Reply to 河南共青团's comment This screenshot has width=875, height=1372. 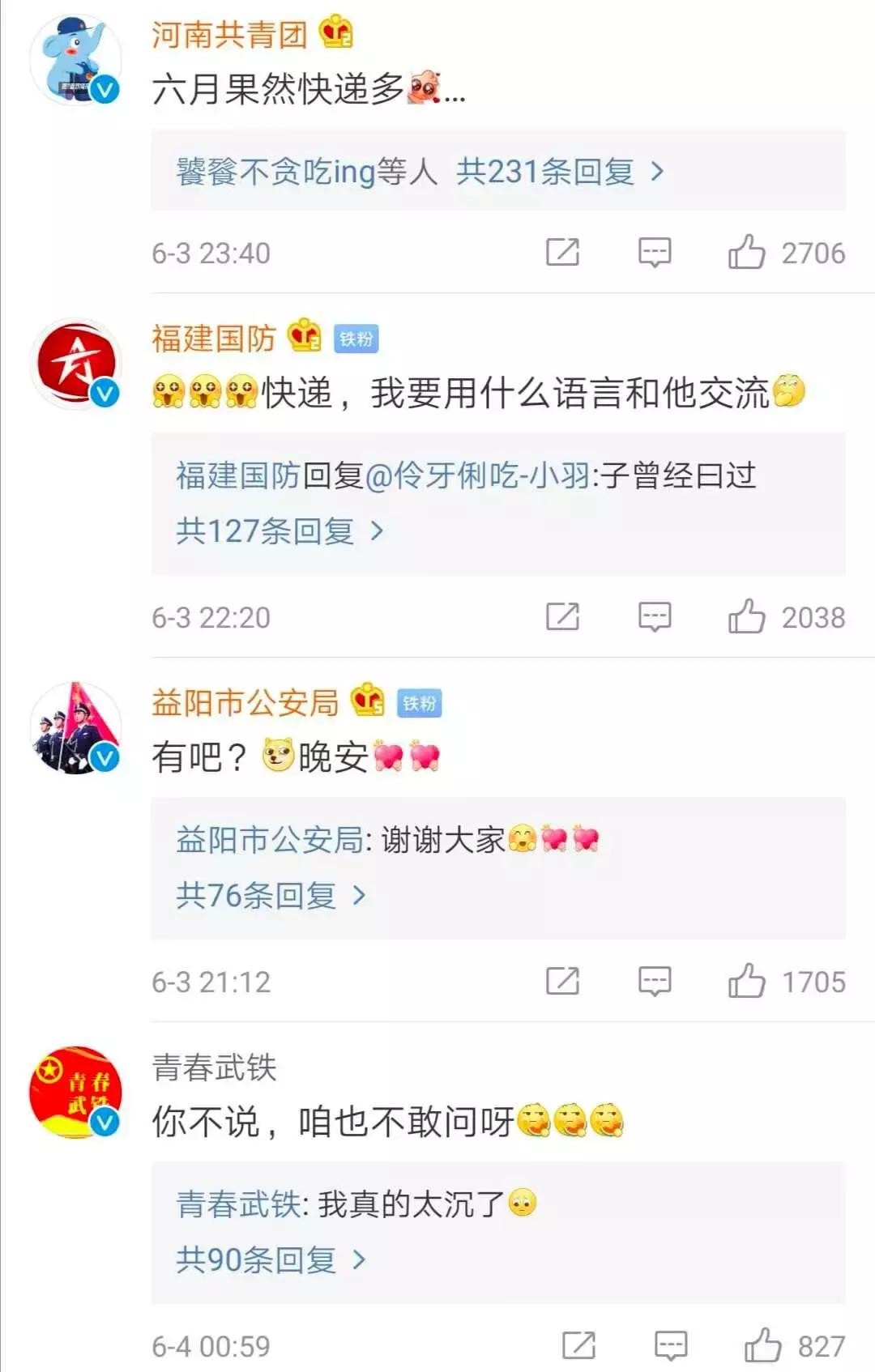pos(654,253)
